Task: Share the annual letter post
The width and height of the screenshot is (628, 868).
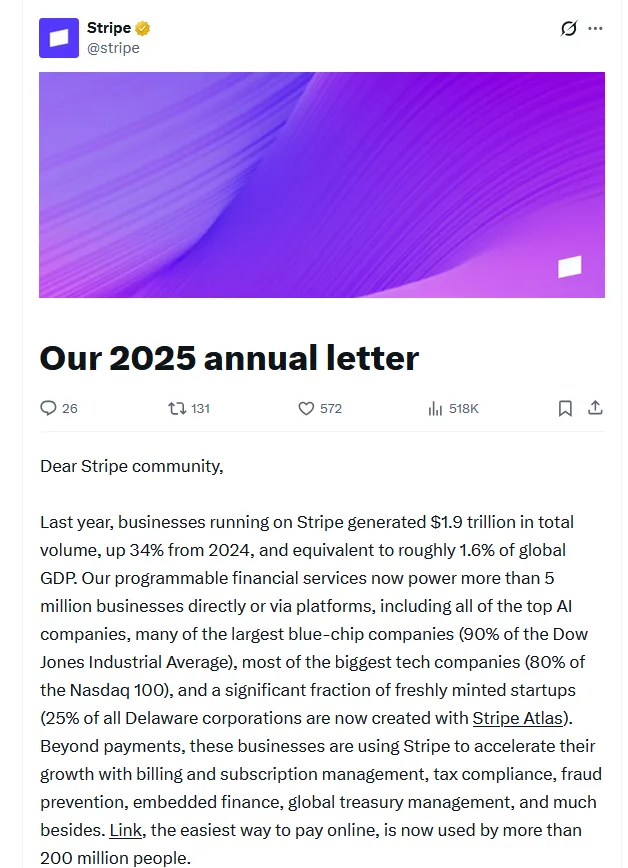Action: click(595, 408)
